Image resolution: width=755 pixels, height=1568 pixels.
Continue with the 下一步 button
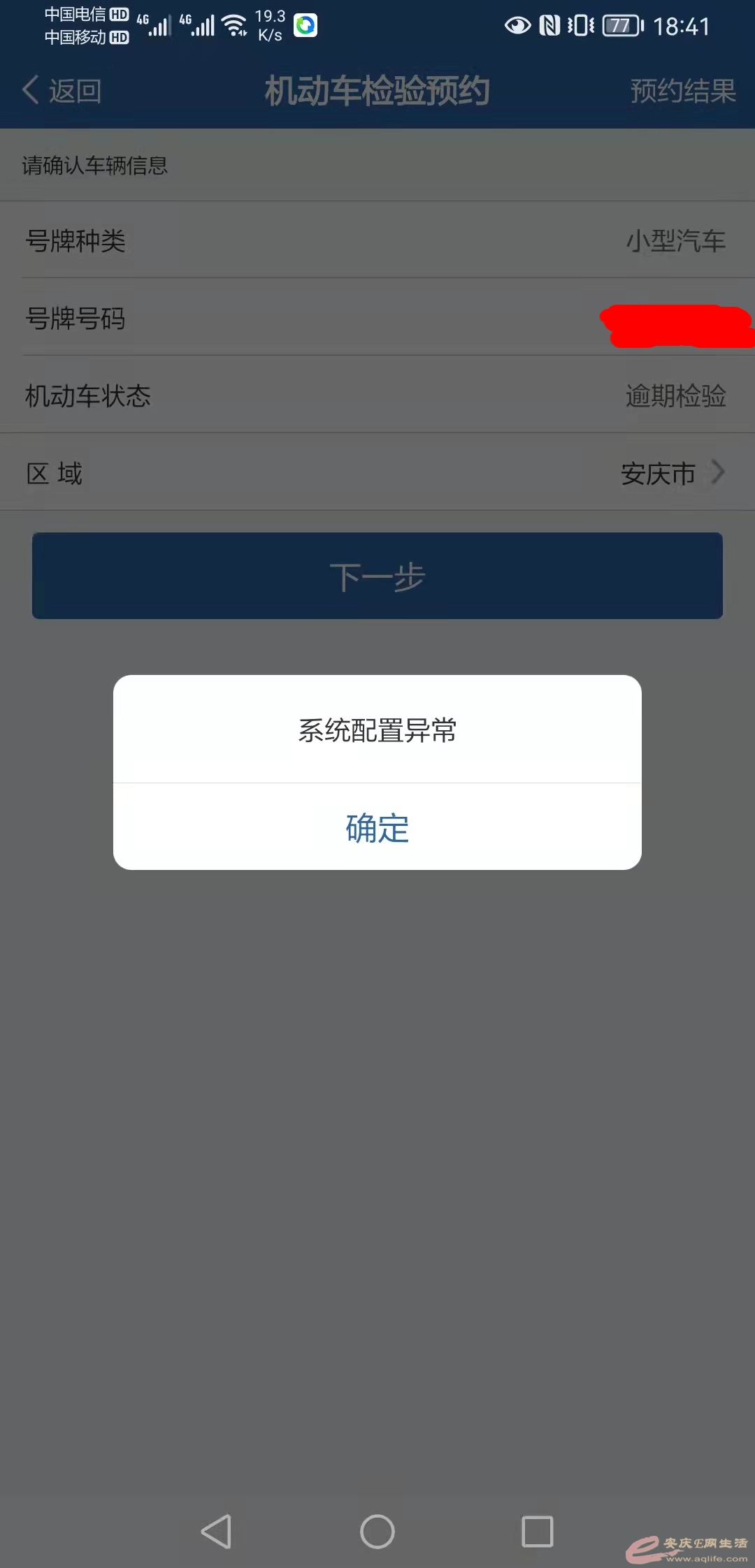pos(377,576)
